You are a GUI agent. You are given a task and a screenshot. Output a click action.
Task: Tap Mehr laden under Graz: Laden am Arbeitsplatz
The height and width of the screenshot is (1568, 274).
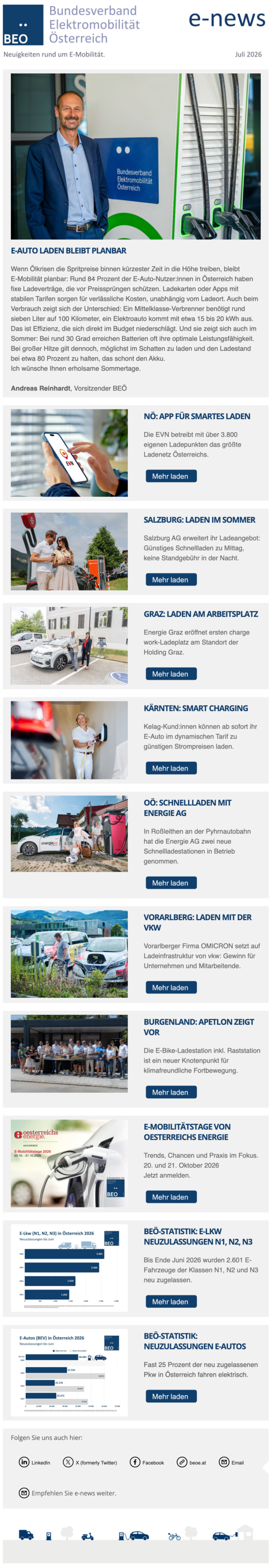pos(170,673)
